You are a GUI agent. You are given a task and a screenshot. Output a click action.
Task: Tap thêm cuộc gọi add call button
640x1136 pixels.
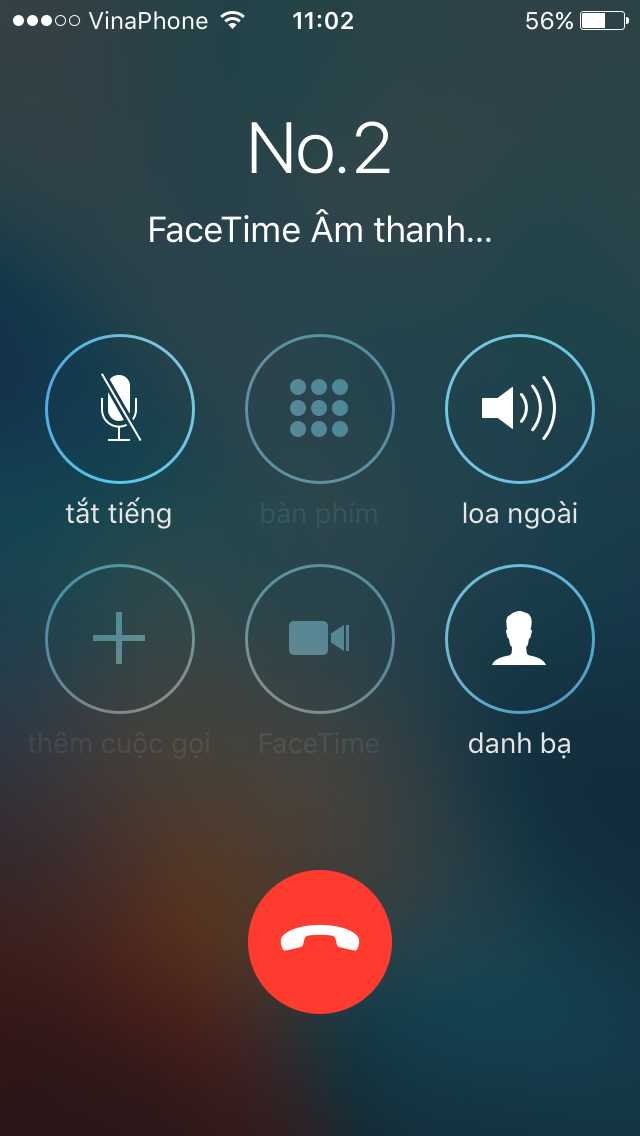120,638
